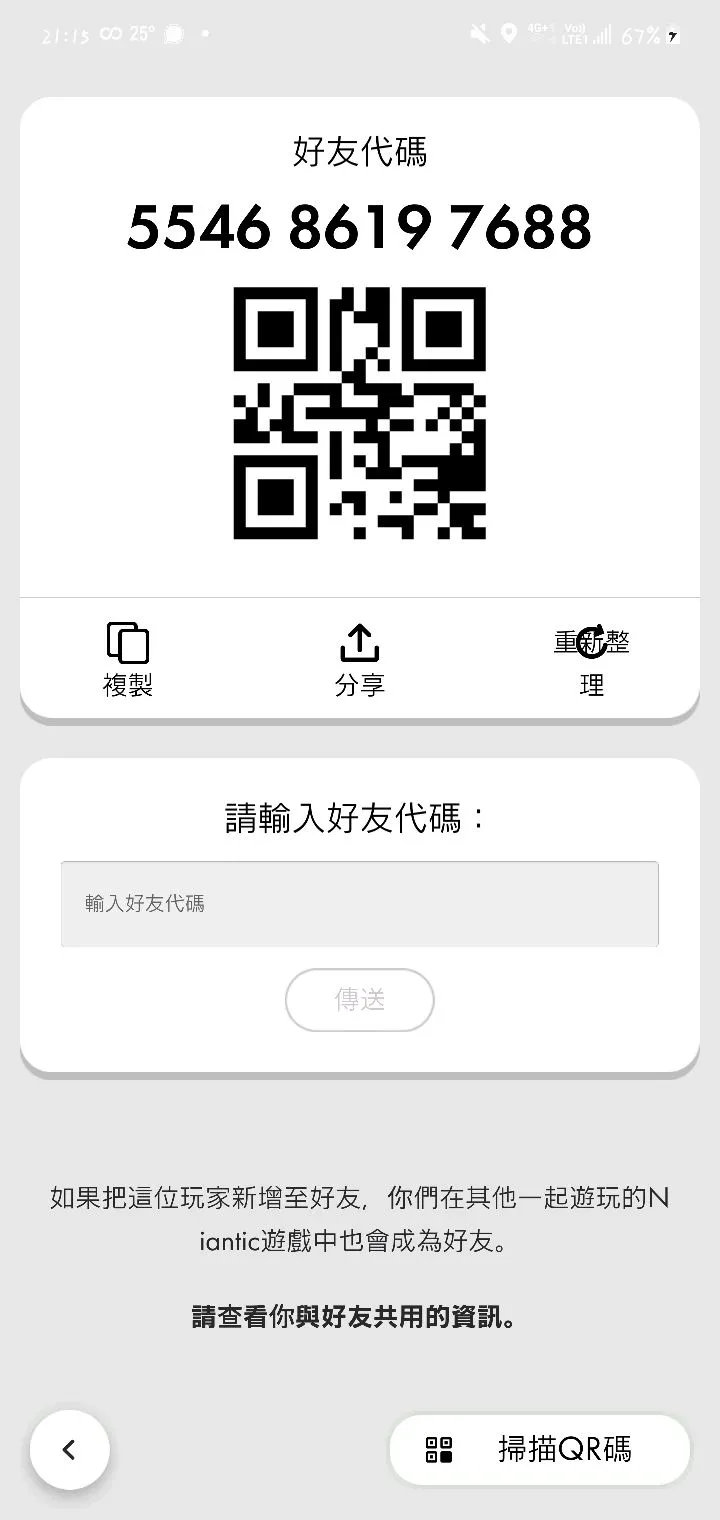The image size is (720, 1520).
Task: Go back using the arrow button
Action: point(70,1449)
